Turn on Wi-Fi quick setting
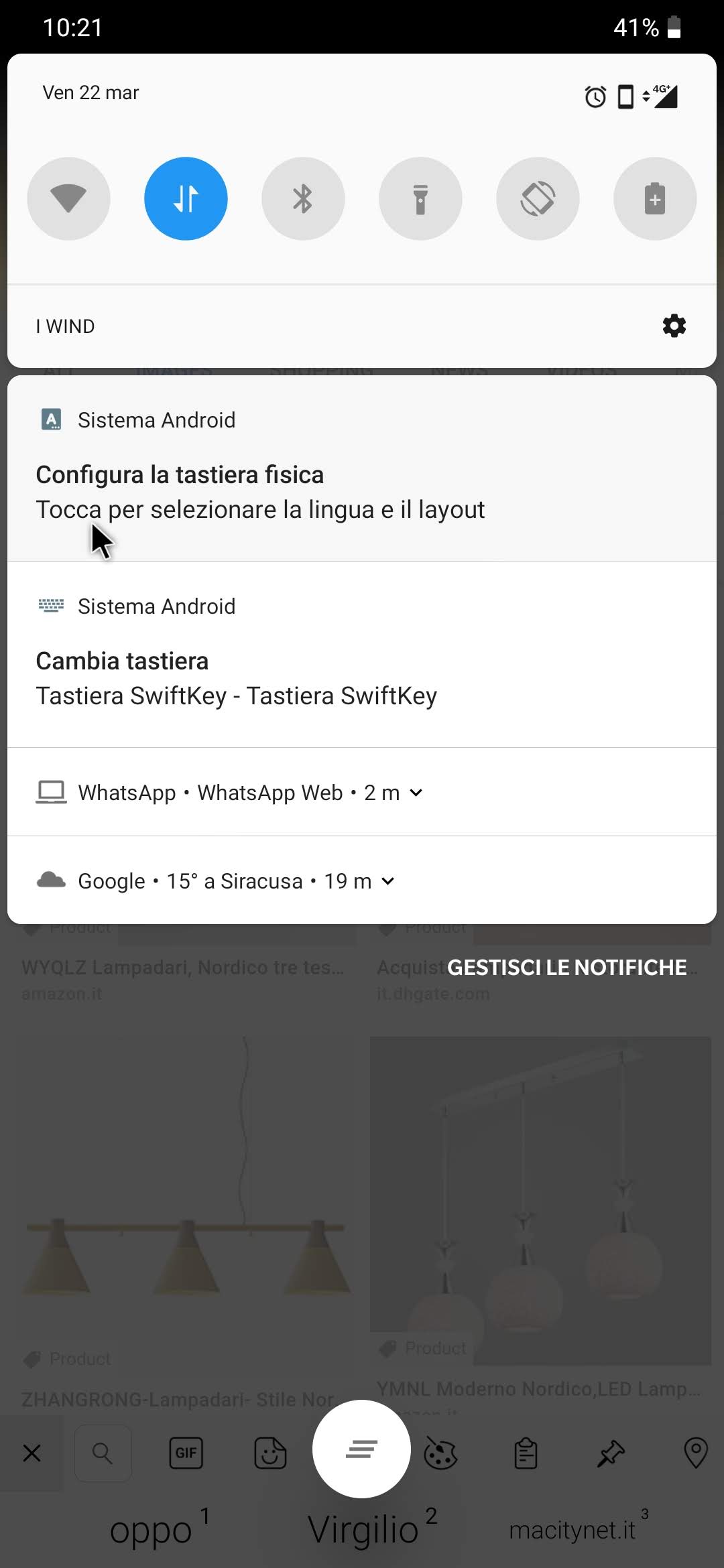The height and width of the screenshot is (1568, 724). coord(68,199)
